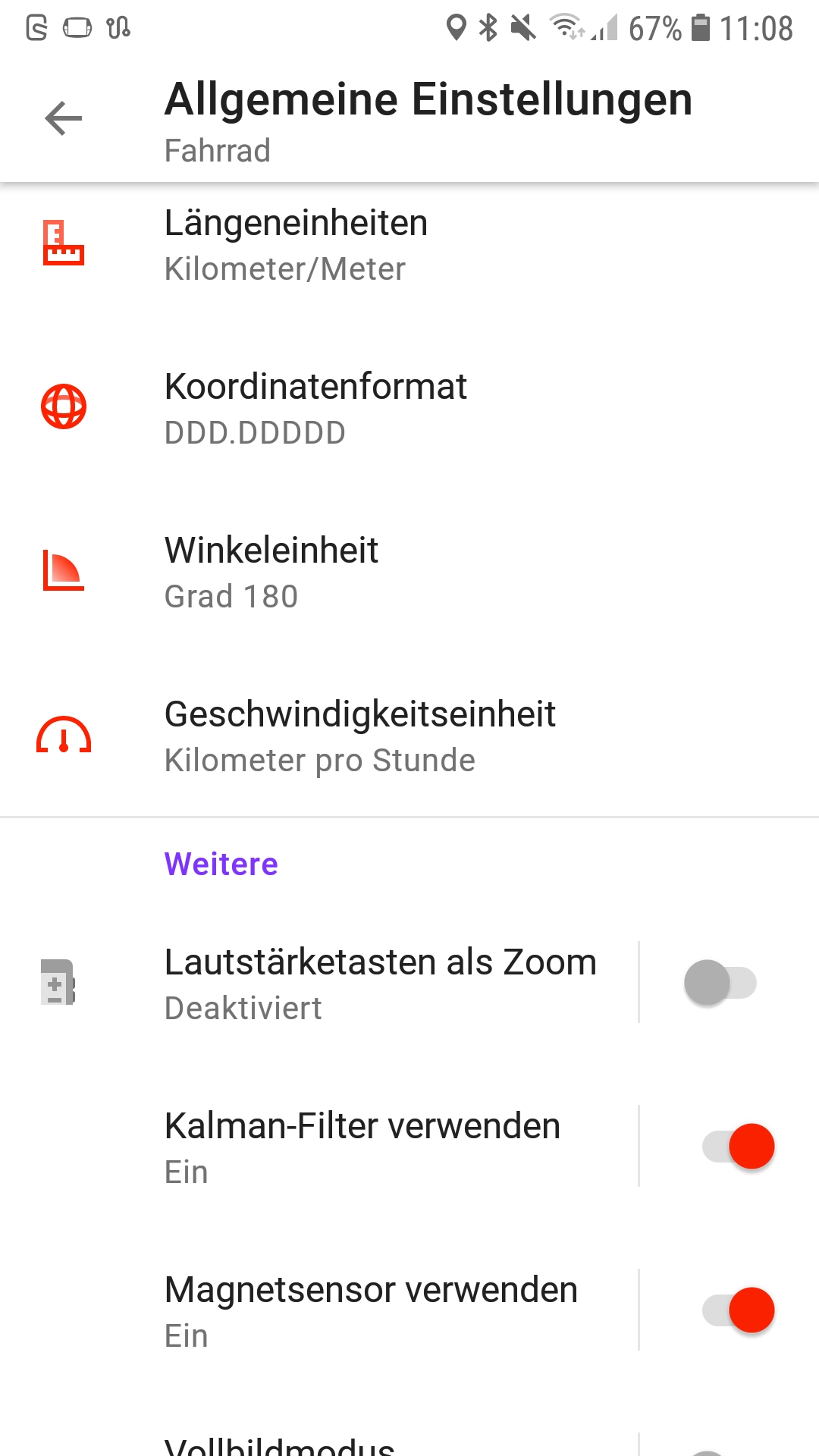
Task: Change the Winkeleinheit setting
Action: pos(271,573)
